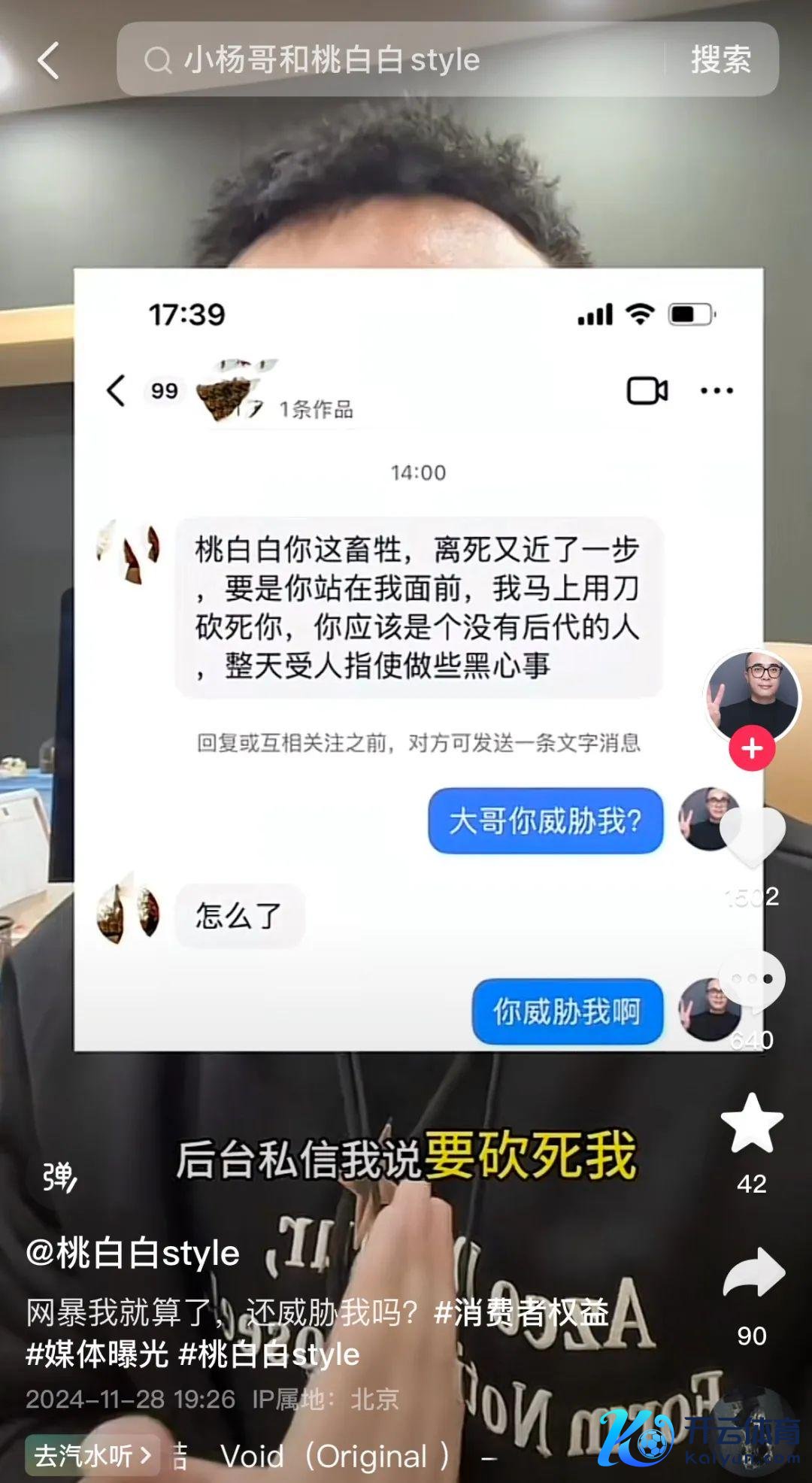Add the video to favorites with the star
Viewport: 812px width, 1483px height.
(x=752, y=1124)
